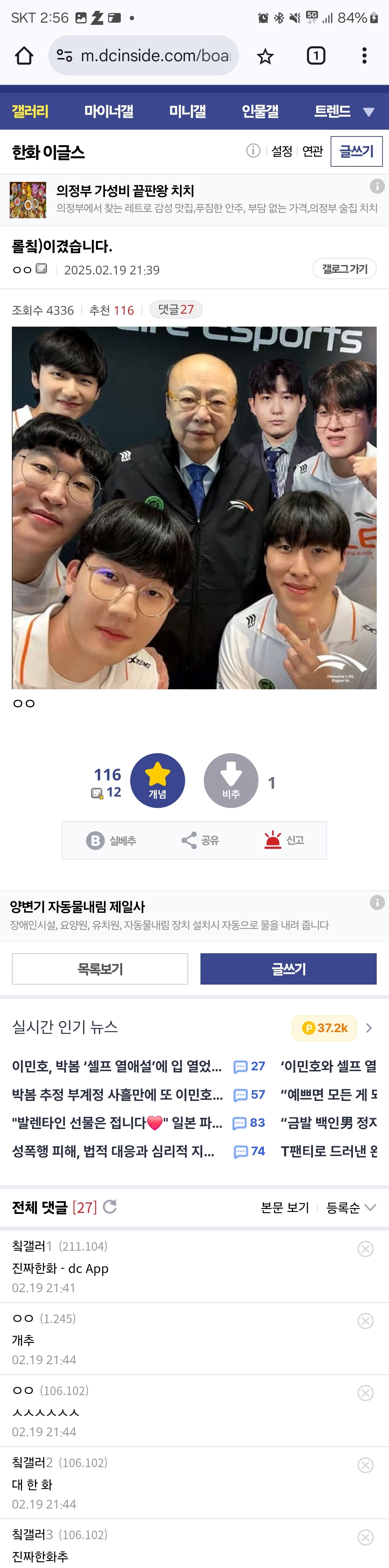The height and width of the screenshot is (1568, 389).
Task: Share the post via 공유
Action: click(x=200, y=840)
